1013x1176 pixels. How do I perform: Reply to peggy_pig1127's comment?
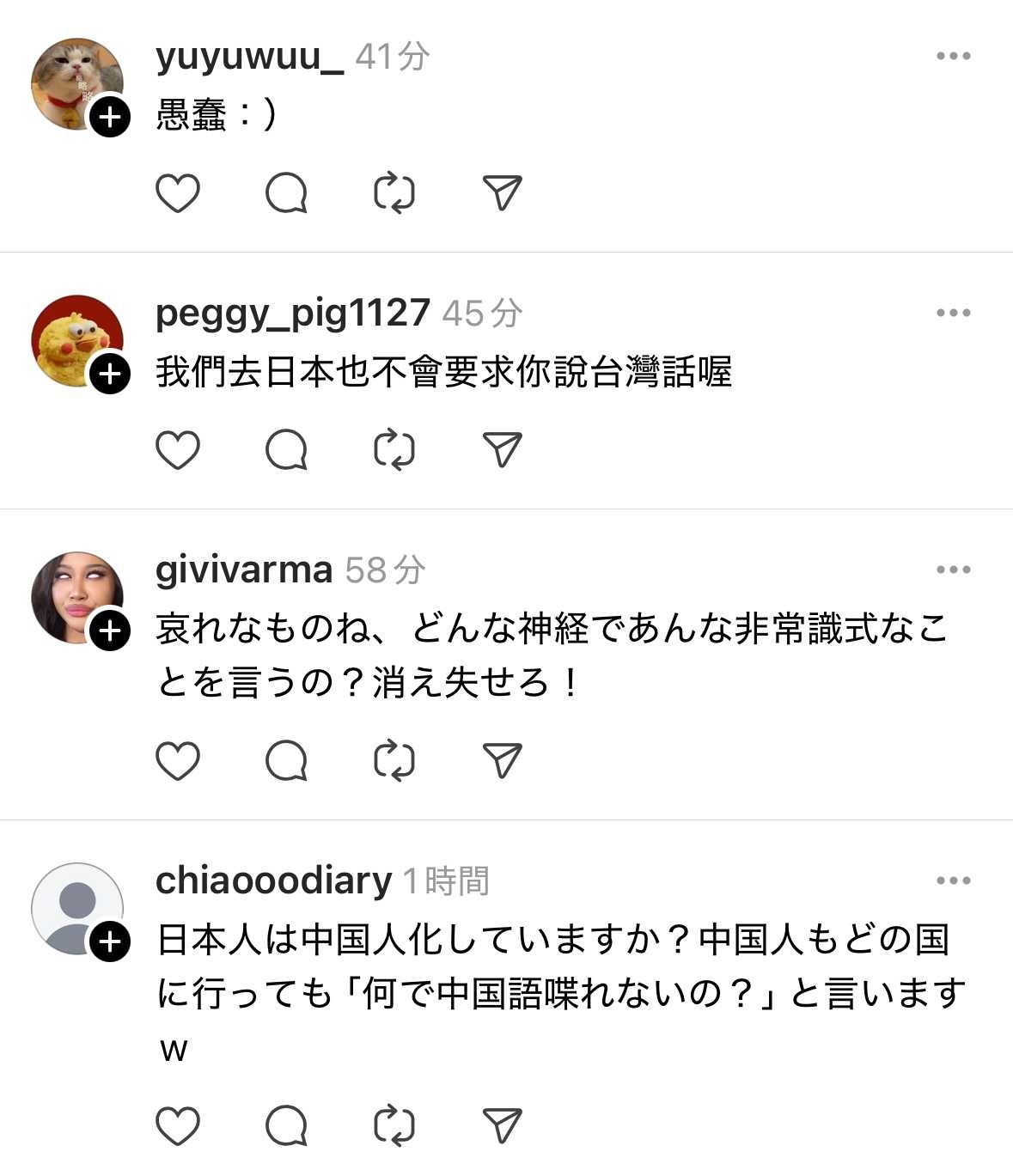click(286, 449)
